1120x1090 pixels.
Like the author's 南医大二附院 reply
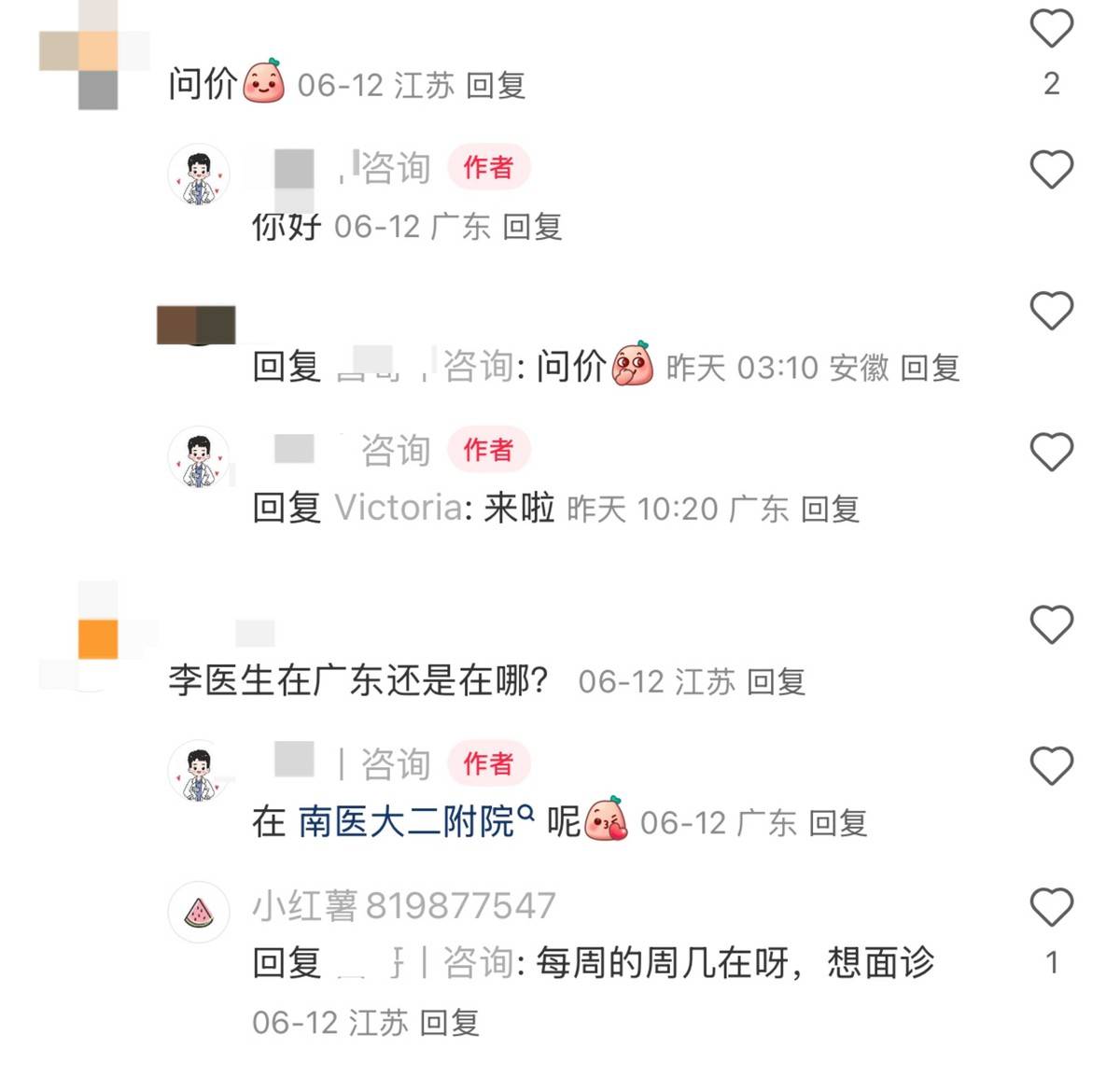[x=1051, y=766]
